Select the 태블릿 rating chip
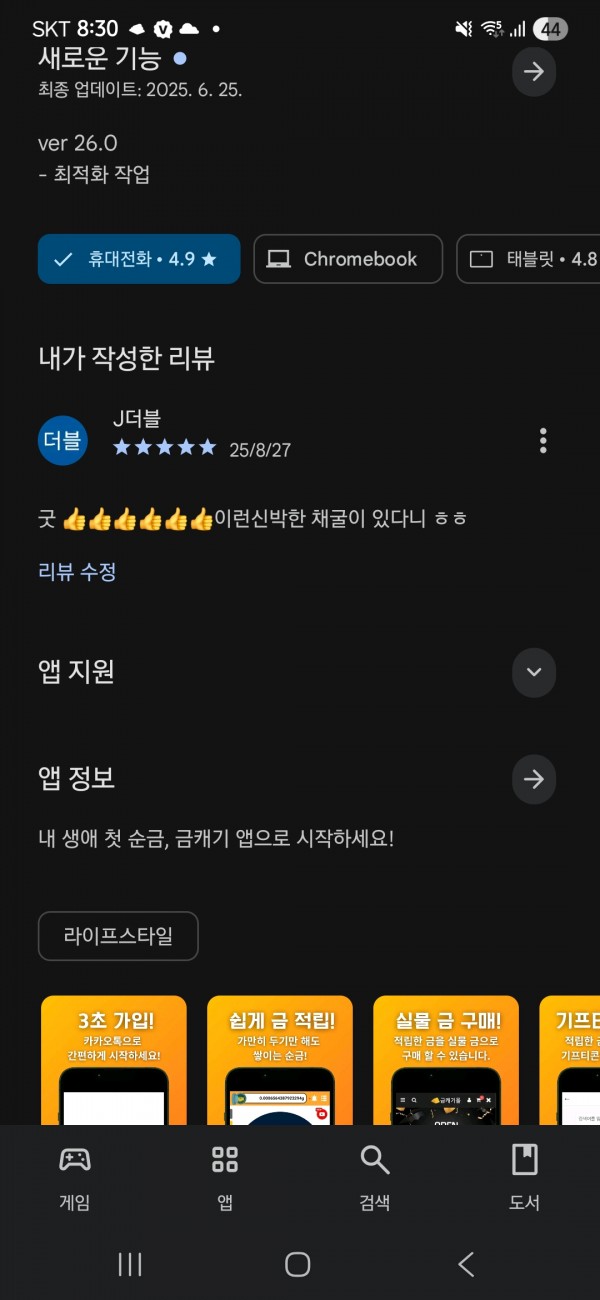 point(528,259)
